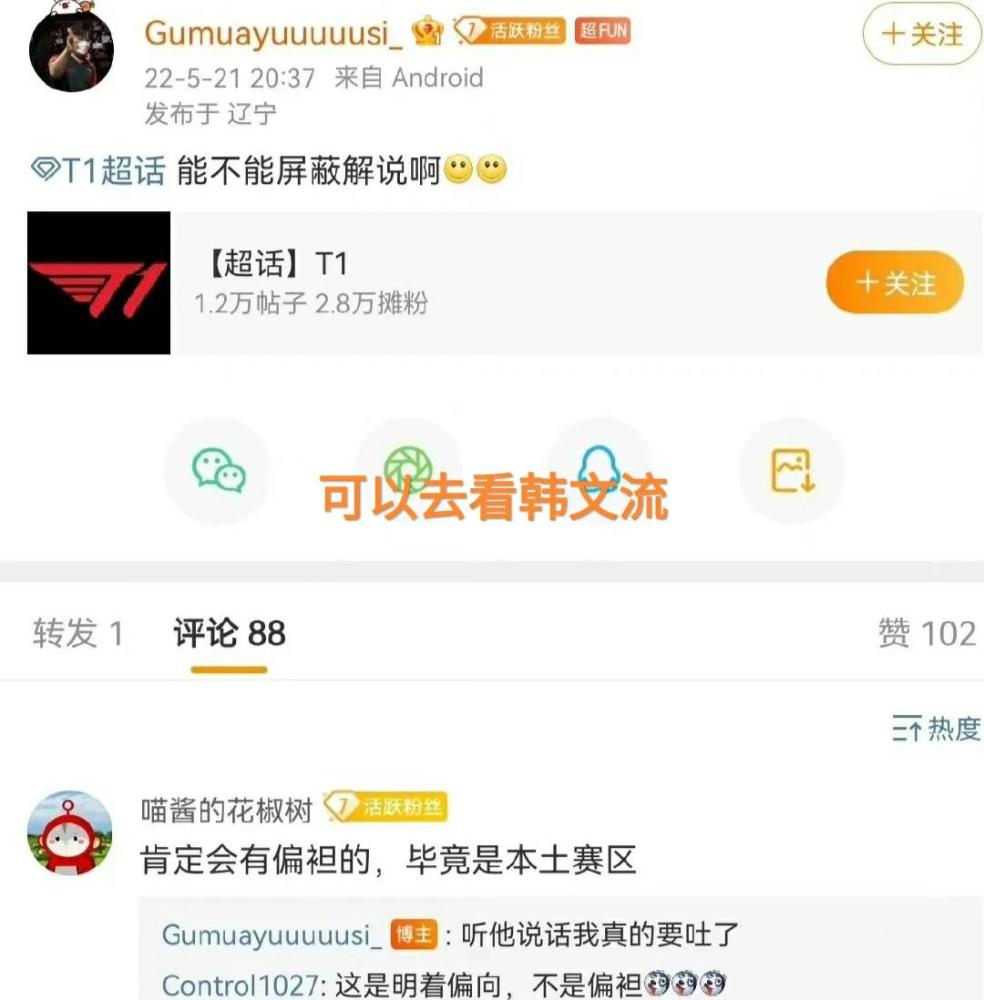Switch to the 转发 1 tab
984x1000 pixels.
tap(78, 633)
